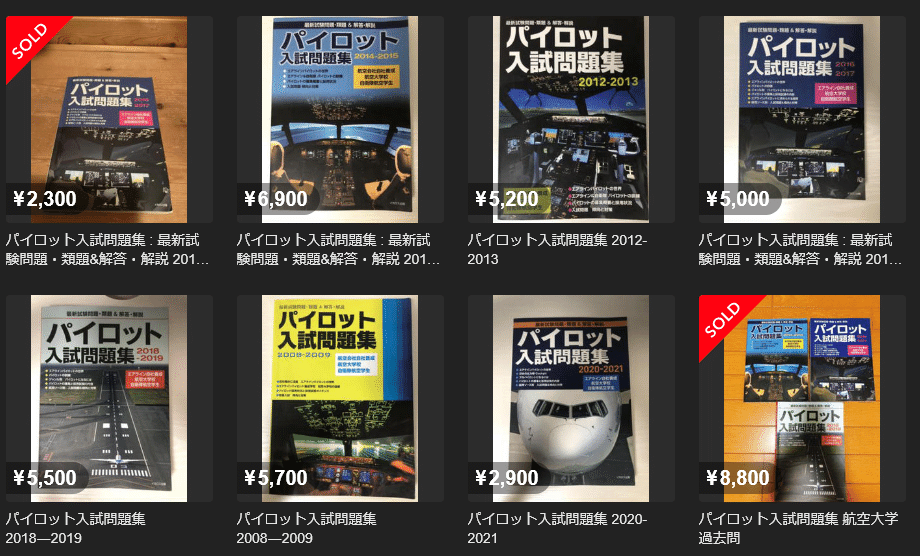Show details of the 2008—2009 edition
The width and height of the screenshot is (920, 556).
[340, 398]
